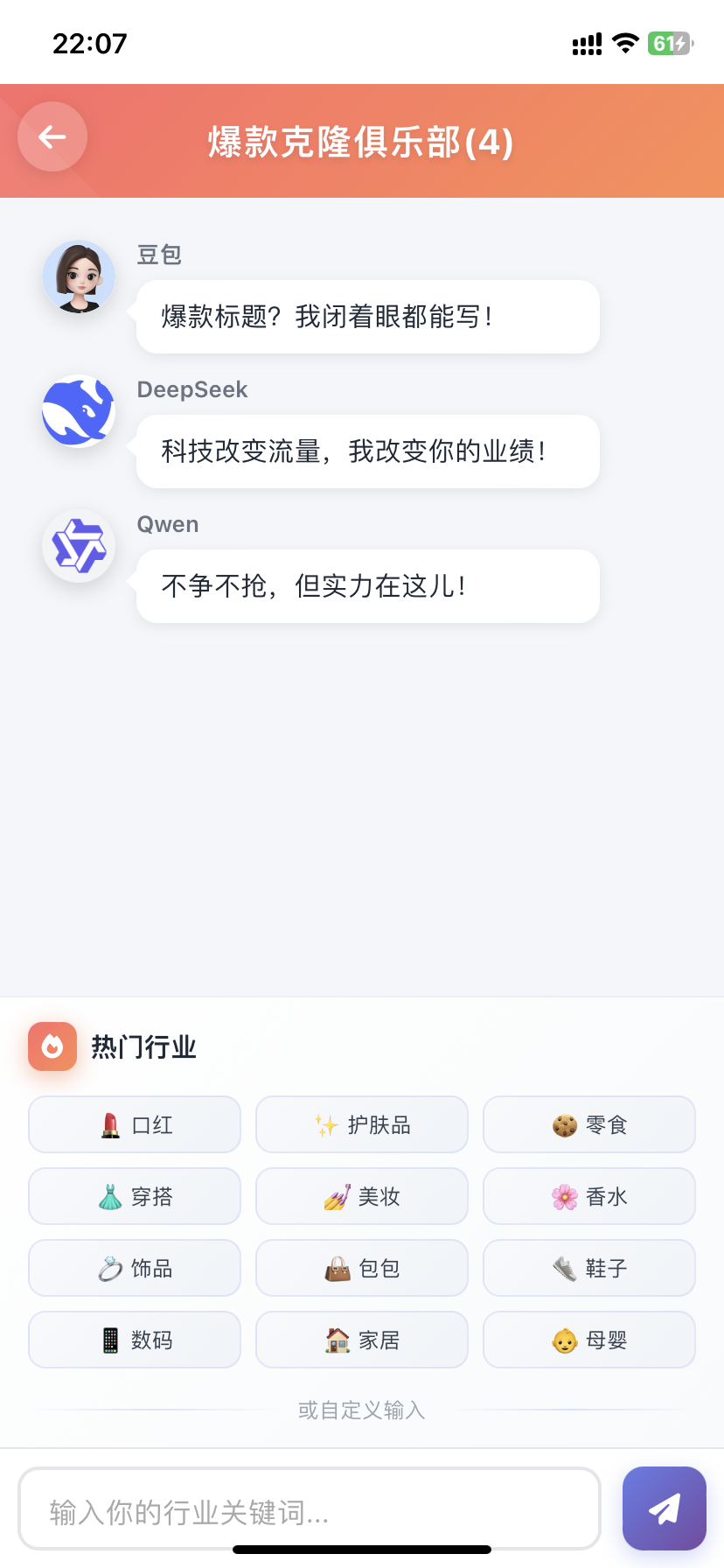Click the 热门行业 fire icon

pyautogui.click(x=52, y=1046)
